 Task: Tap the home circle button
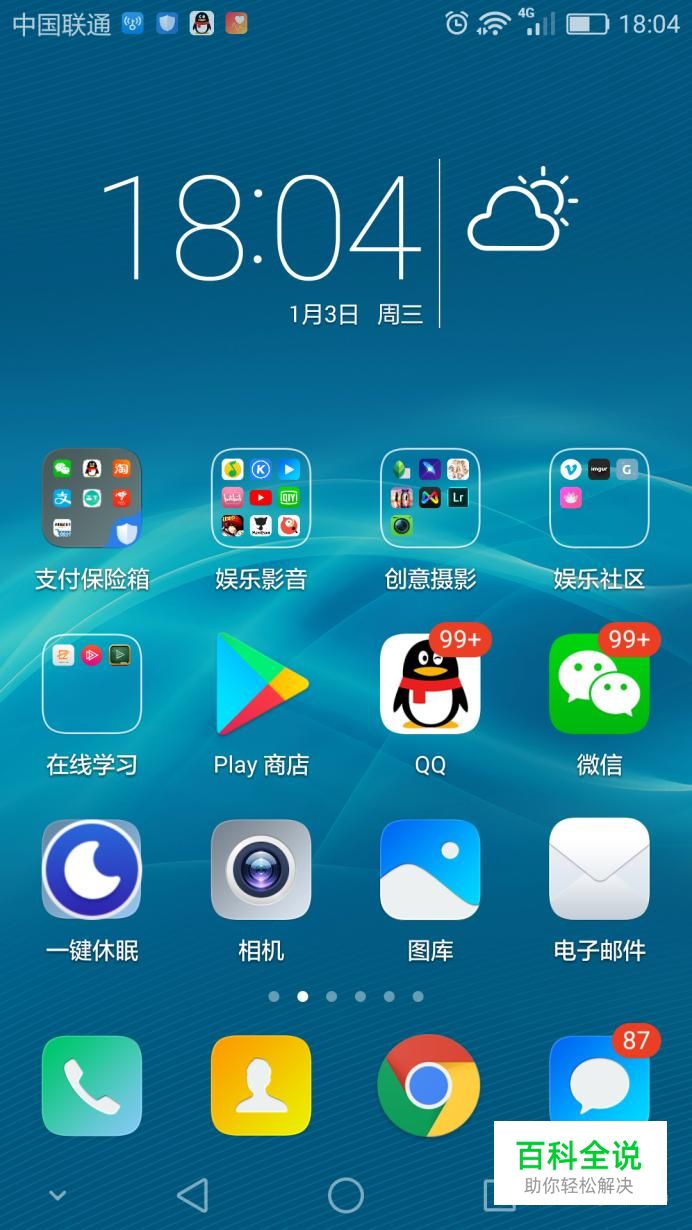pos(346,1194)
